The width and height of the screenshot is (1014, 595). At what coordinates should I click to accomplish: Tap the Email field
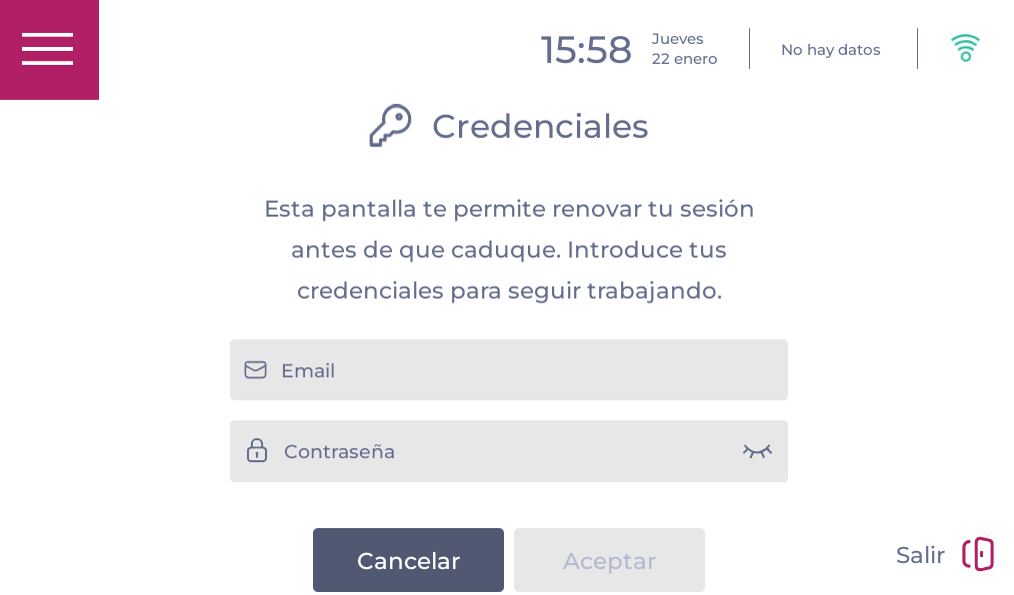[x=508, y=370]
